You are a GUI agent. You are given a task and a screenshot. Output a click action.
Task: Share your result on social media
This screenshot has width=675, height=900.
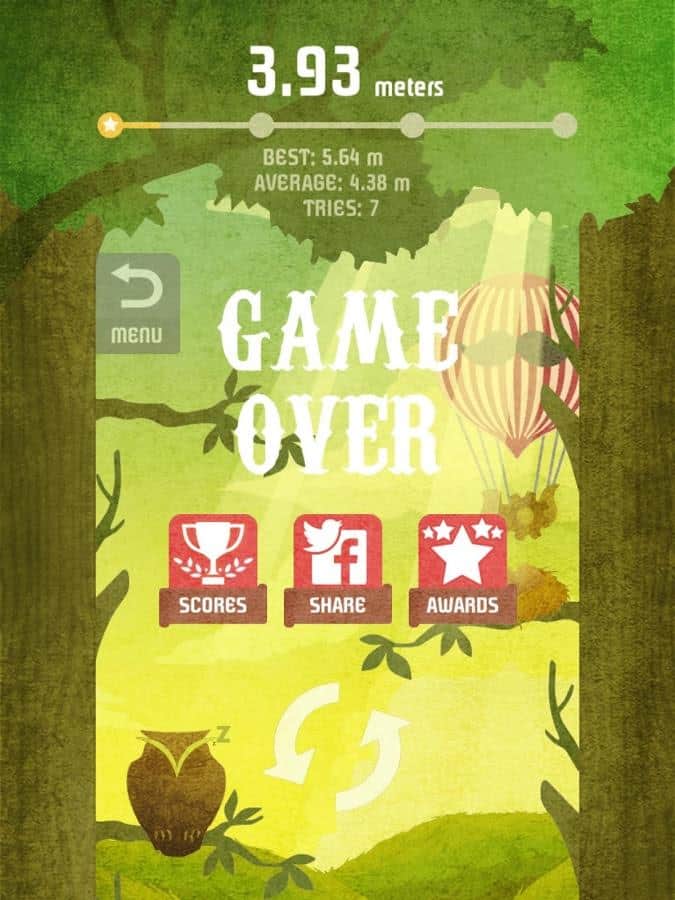[x=337, y=569]
